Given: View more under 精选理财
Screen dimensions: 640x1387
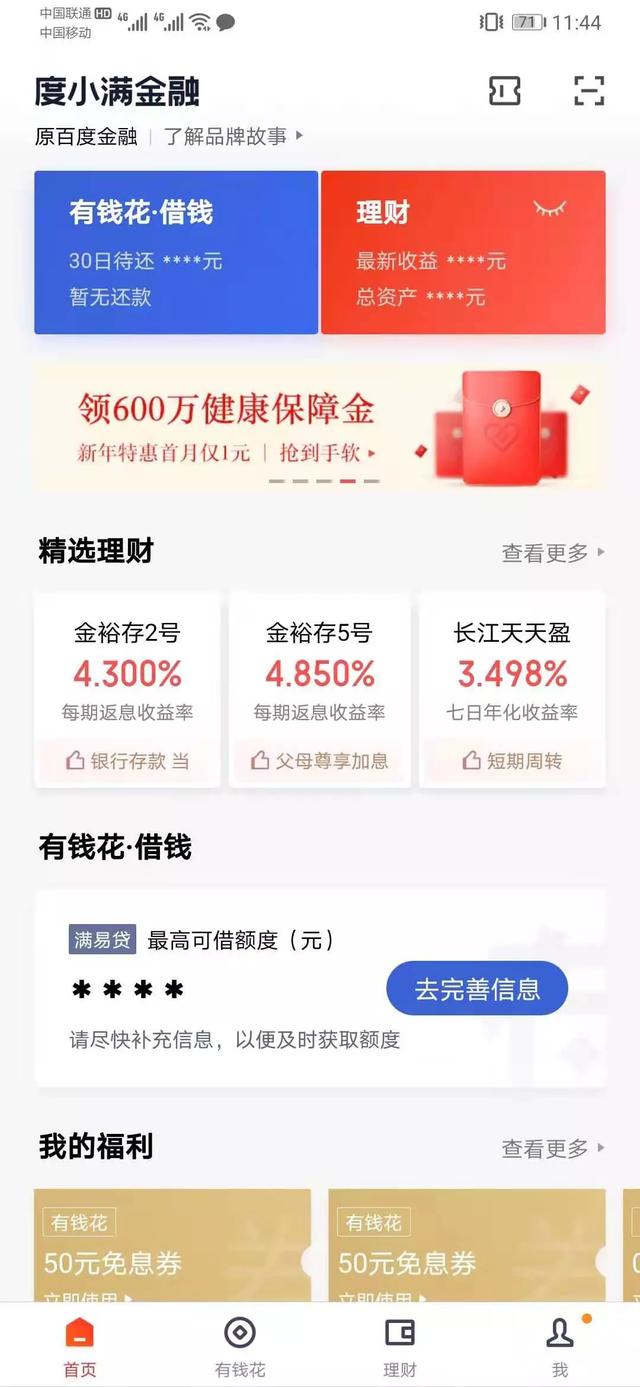Looking at the screenshot, I should (553, 552).
